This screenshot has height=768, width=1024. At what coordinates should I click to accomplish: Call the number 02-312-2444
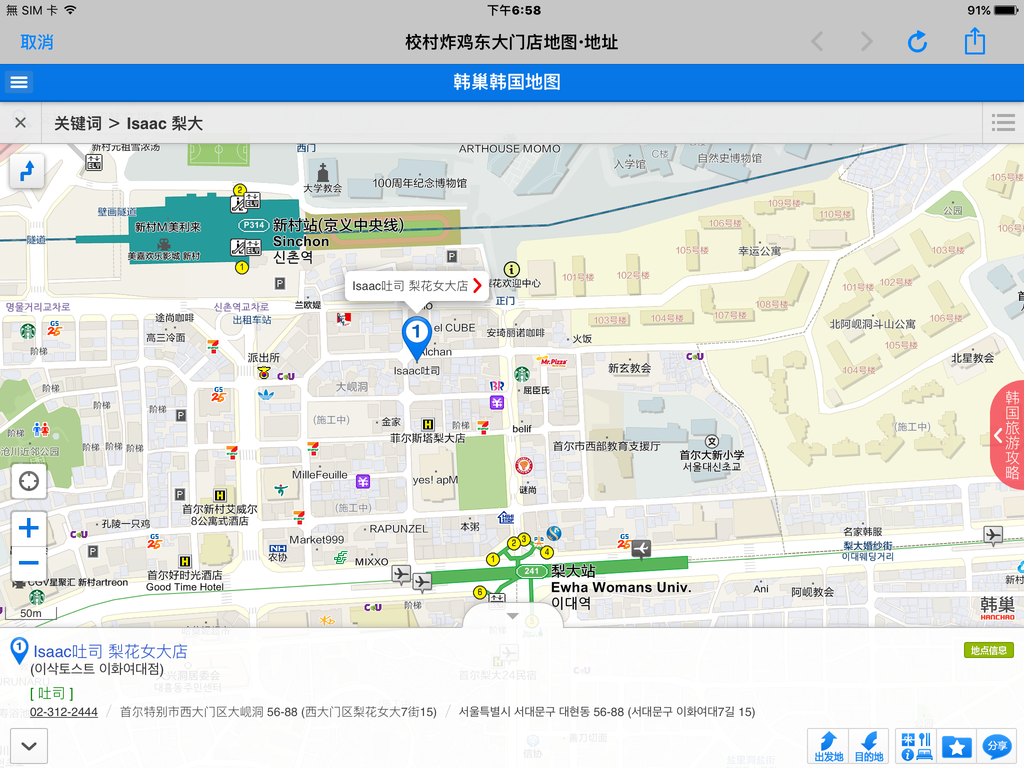point(64,712)
